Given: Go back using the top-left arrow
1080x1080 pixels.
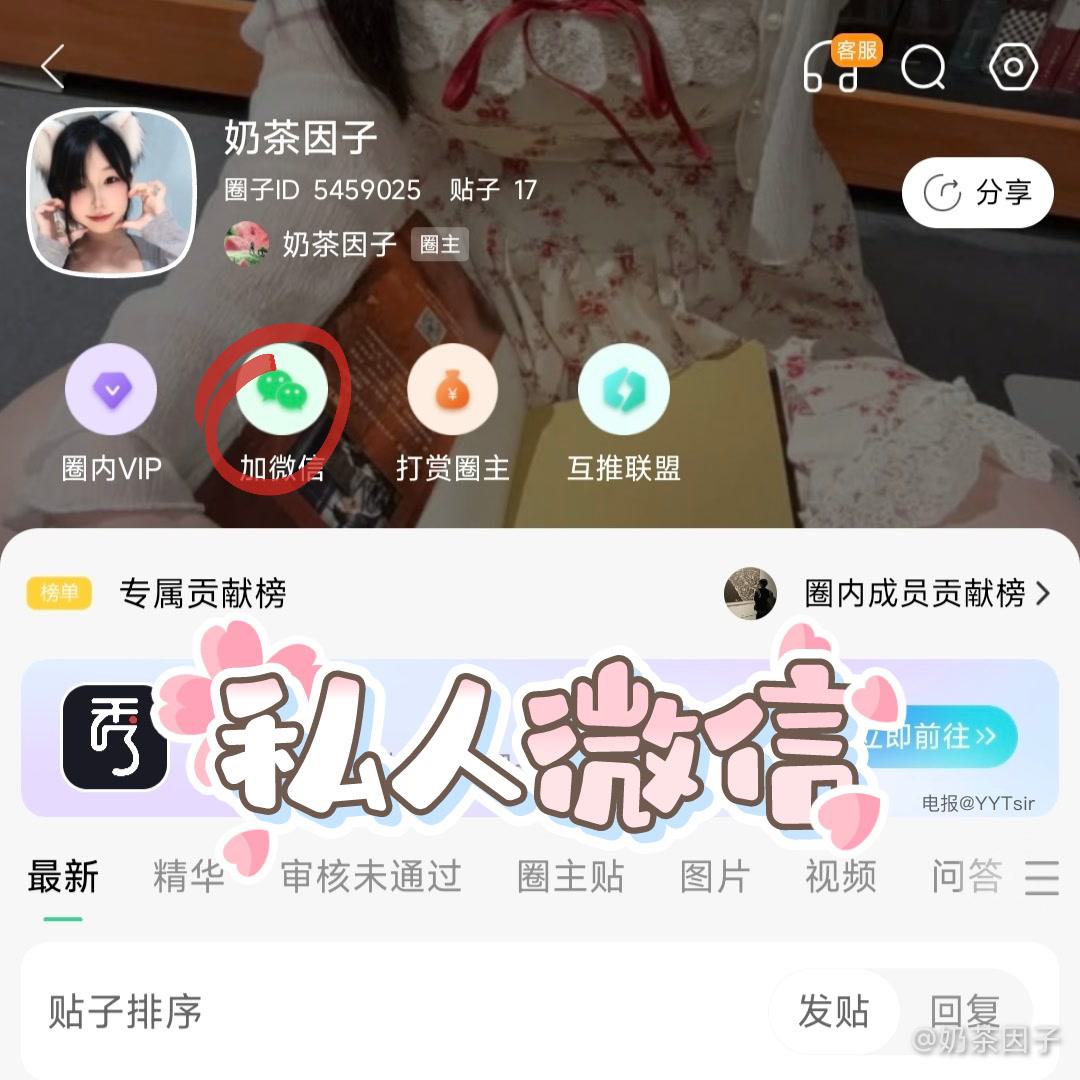Looking at the screenshot, I should [x=53, y=67].
